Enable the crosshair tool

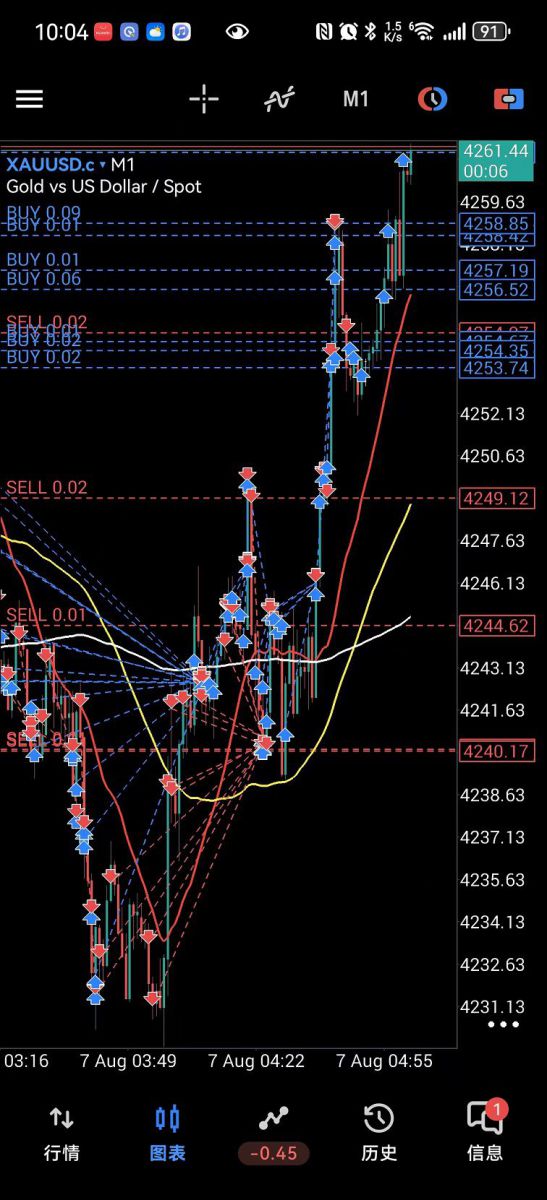[x=203, y=99]
